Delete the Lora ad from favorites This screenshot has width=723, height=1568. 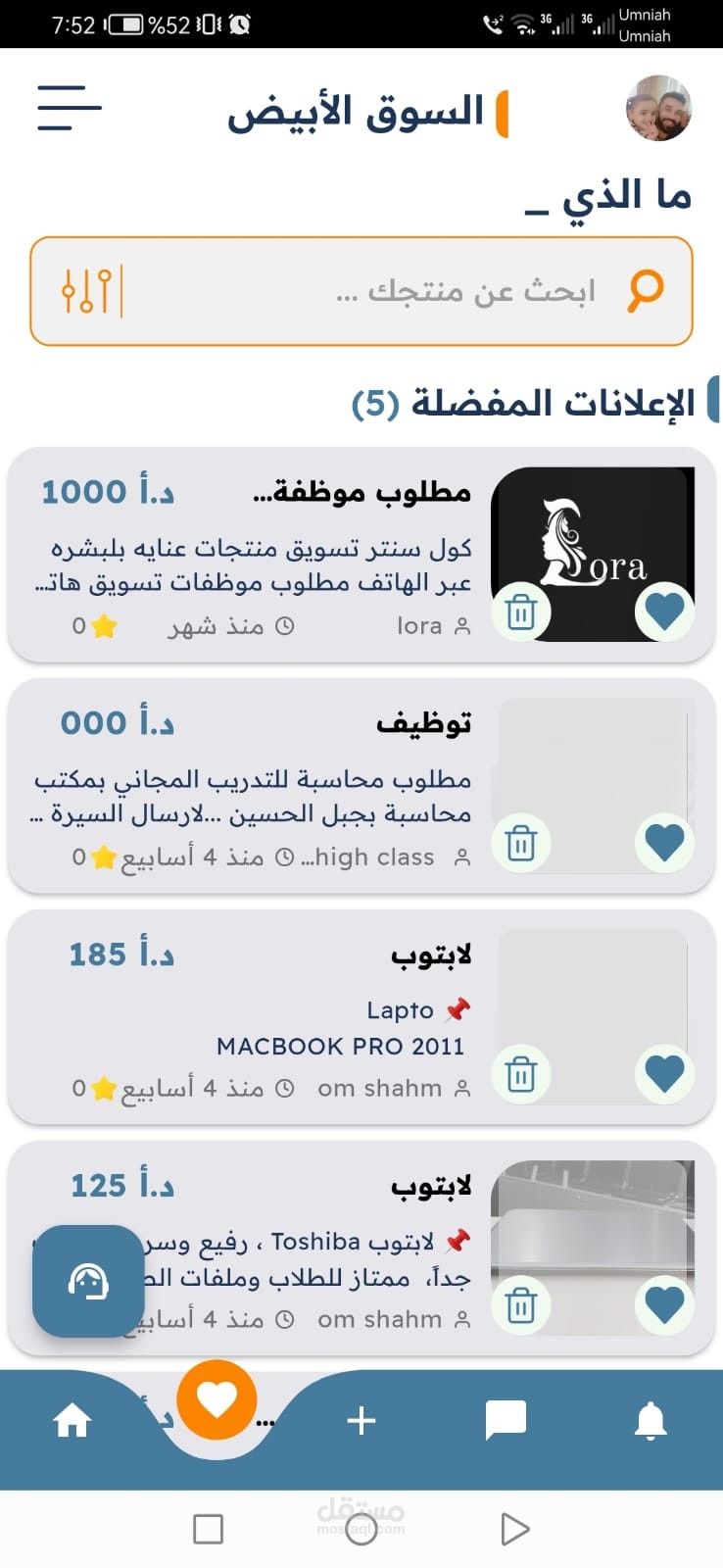point(520,612)
